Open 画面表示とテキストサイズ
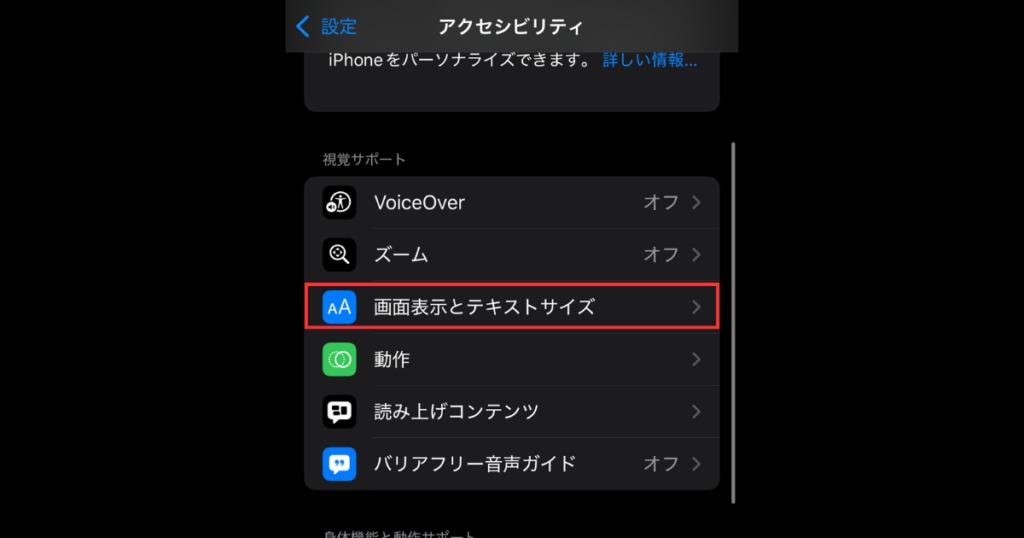This screenshot has width=1024, height=538. tap(511, 307)
